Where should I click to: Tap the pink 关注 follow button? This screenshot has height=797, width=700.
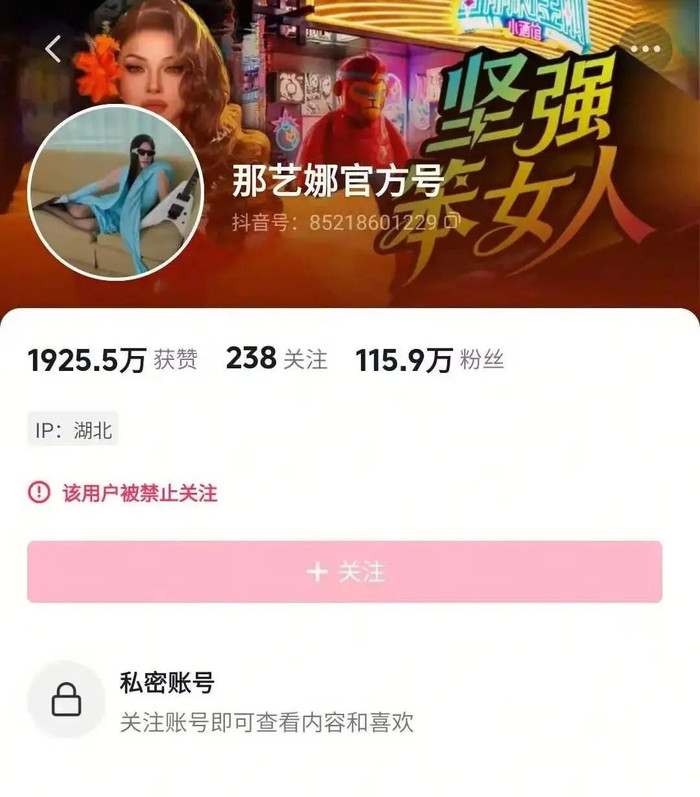click(344, 572)
